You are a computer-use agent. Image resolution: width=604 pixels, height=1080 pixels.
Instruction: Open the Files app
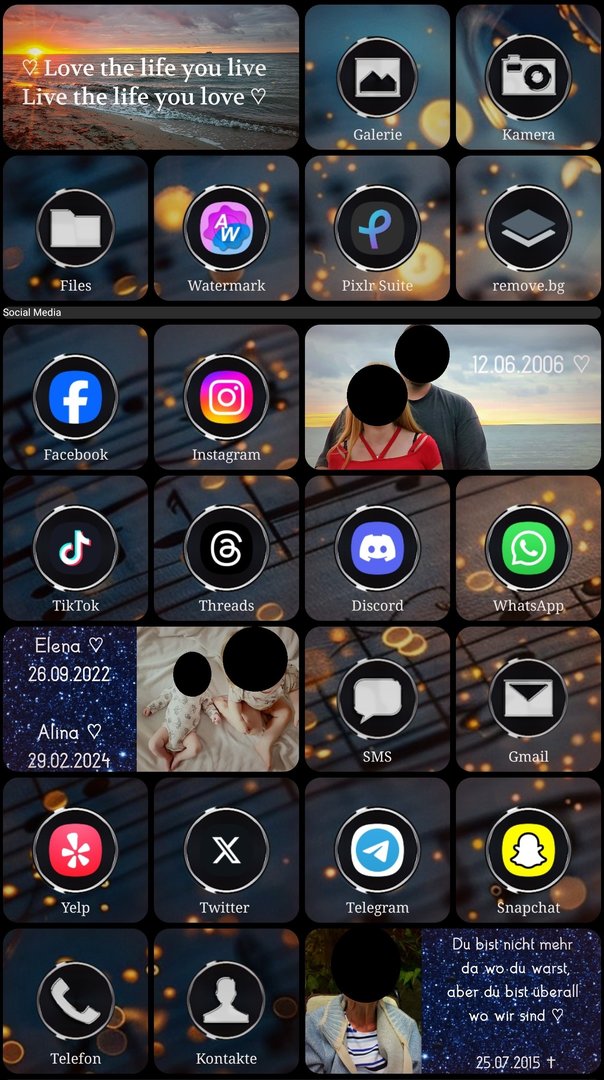[x=75, y=229]
